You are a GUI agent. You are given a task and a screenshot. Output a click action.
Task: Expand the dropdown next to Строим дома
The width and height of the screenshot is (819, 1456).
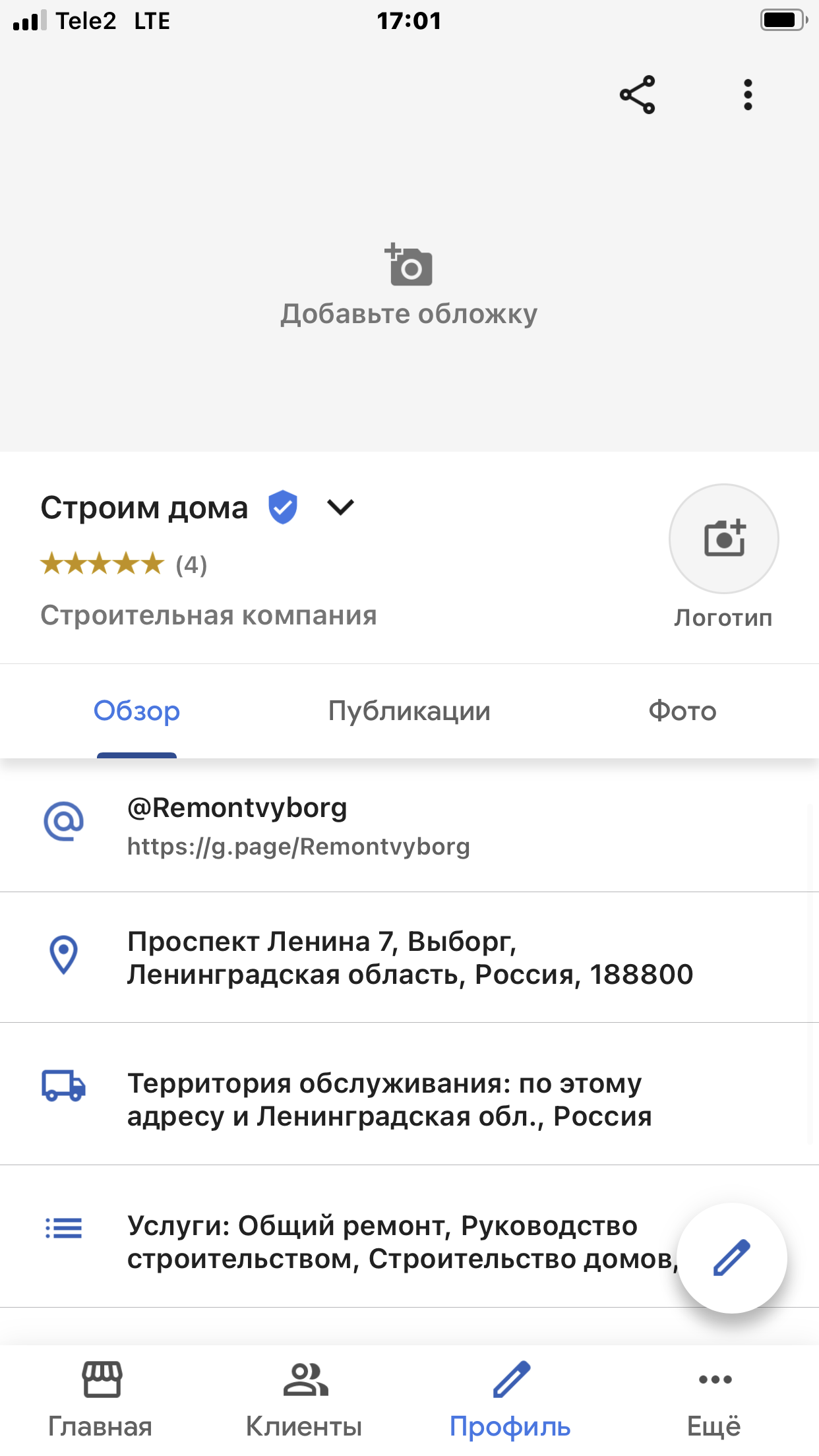tap(340, 507)
